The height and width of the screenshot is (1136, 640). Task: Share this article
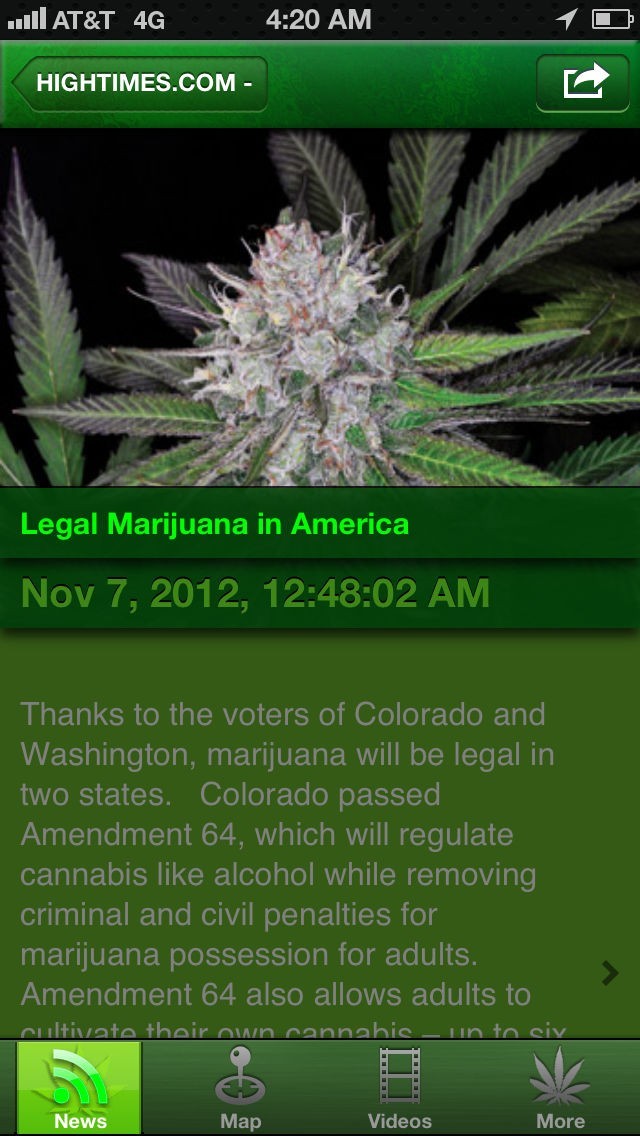click(585, 82)
